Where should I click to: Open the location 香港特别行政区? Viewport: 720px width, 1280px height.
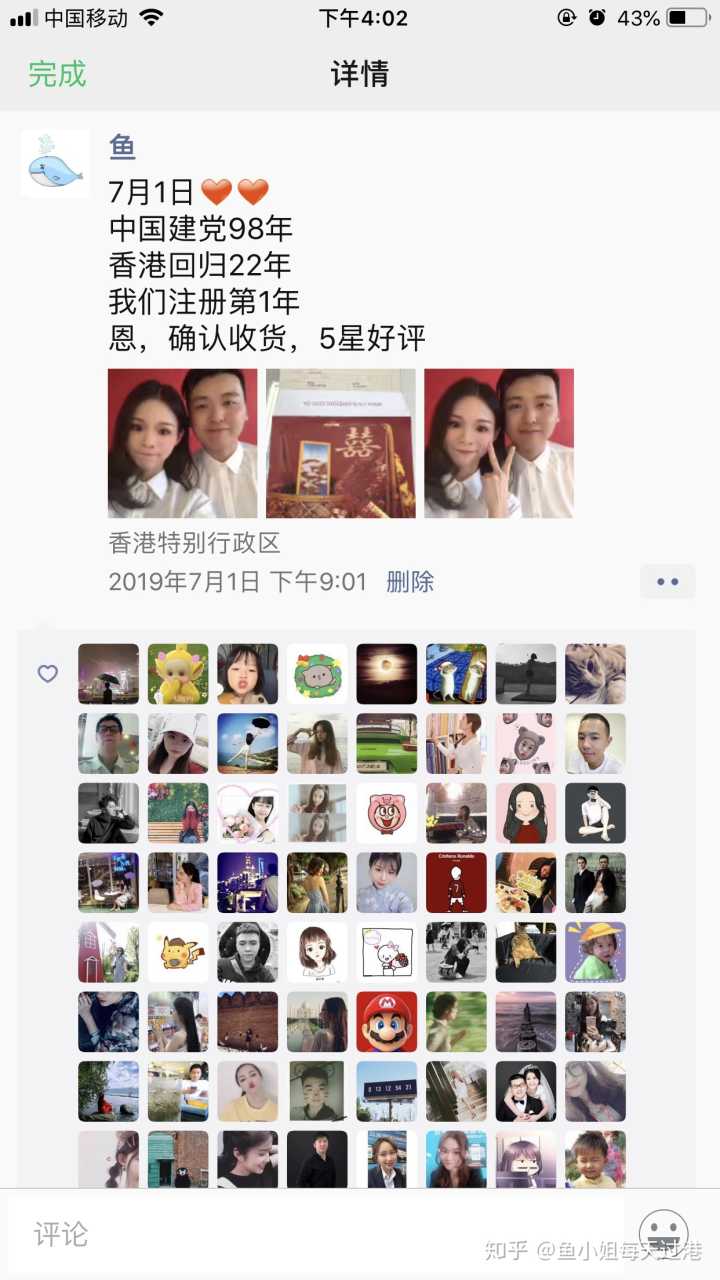(195, 543)
